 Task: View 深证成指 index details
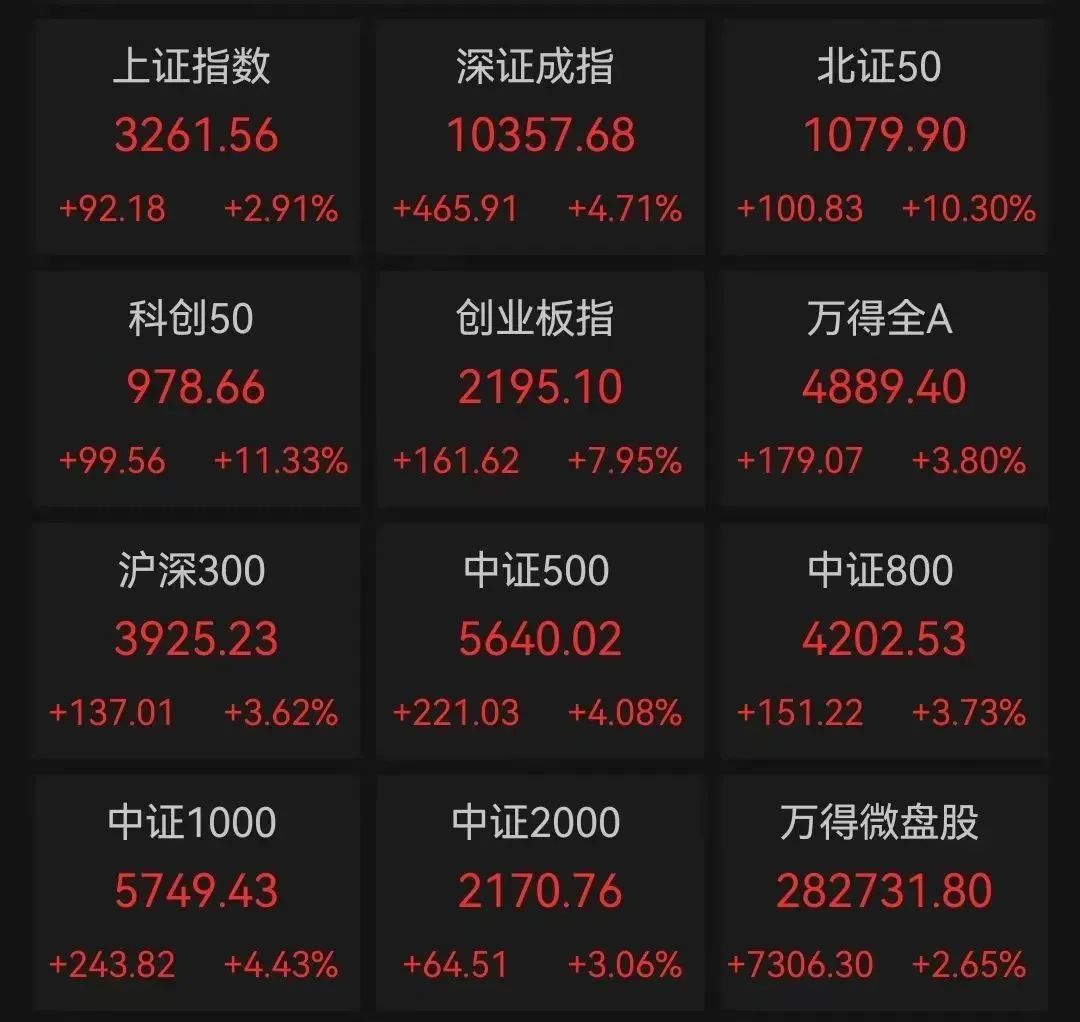[540, 136]
